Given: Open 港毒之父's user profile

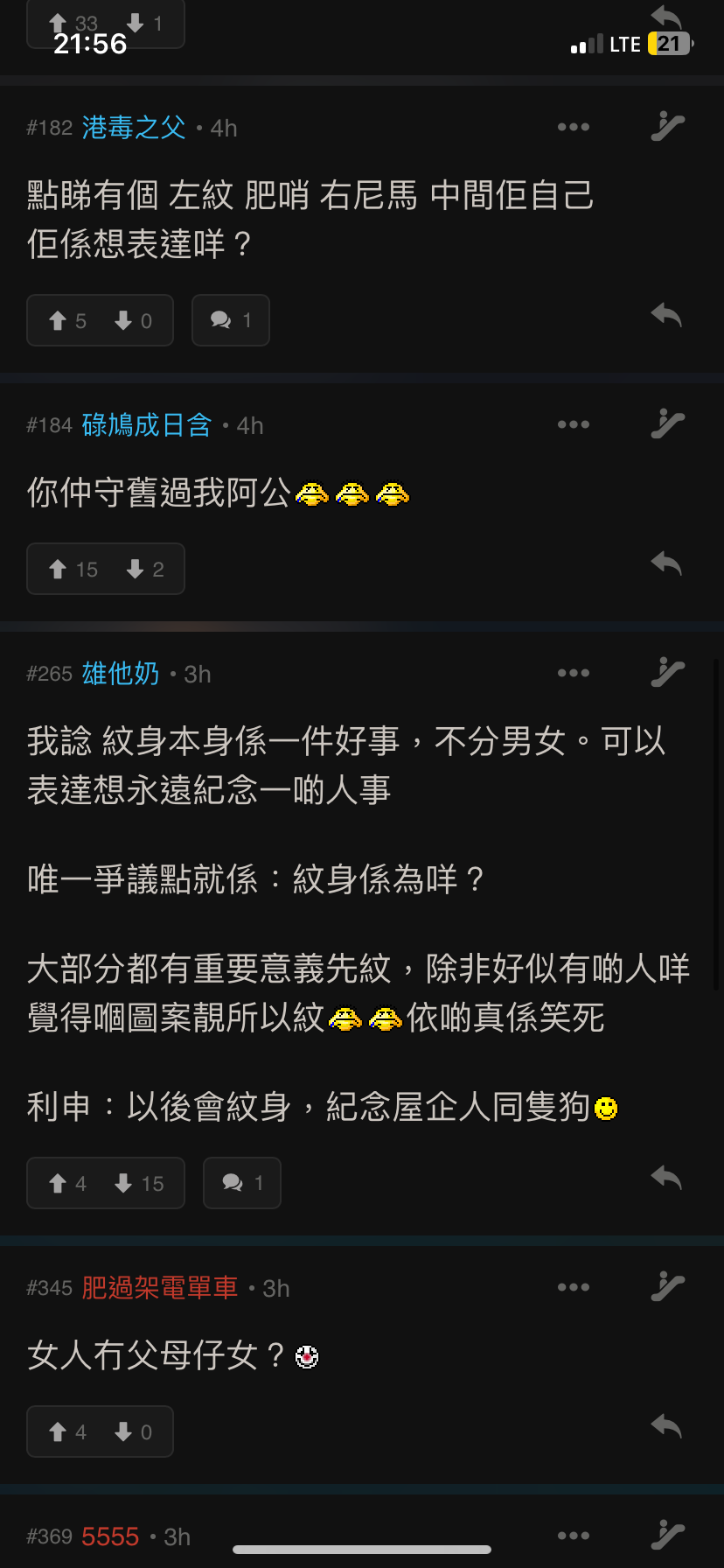Looking at the screenshot, I should pyautogui.click(x=134, y=128).
